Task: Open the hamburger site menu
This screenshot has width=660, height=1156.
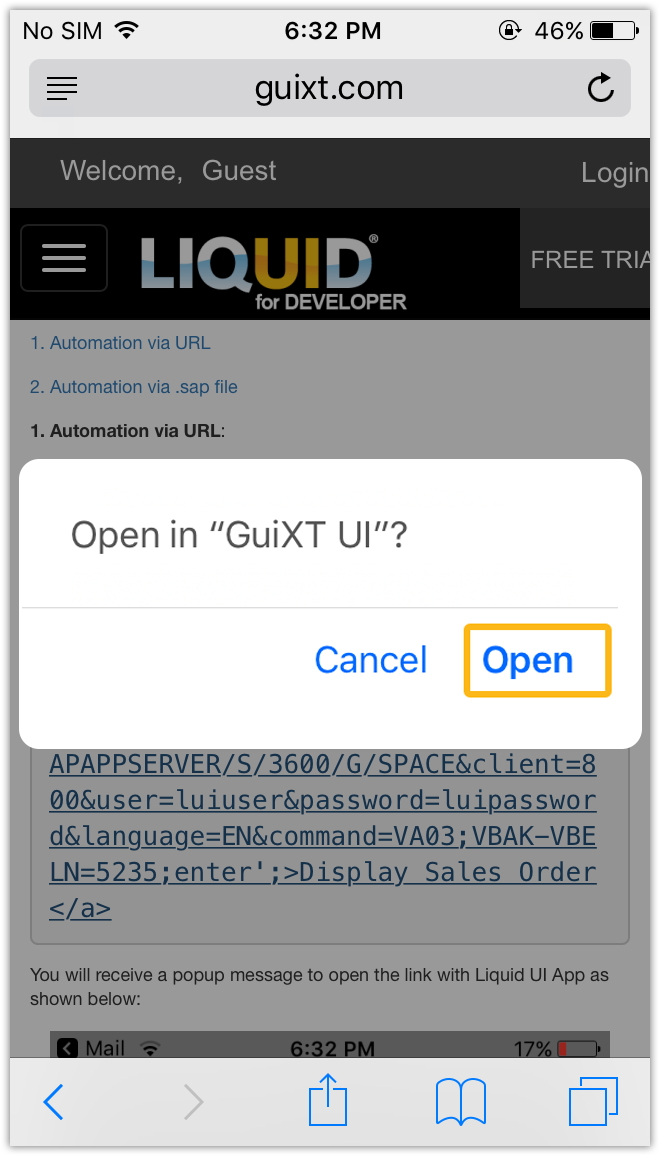Action: click(x=64, y=258)
